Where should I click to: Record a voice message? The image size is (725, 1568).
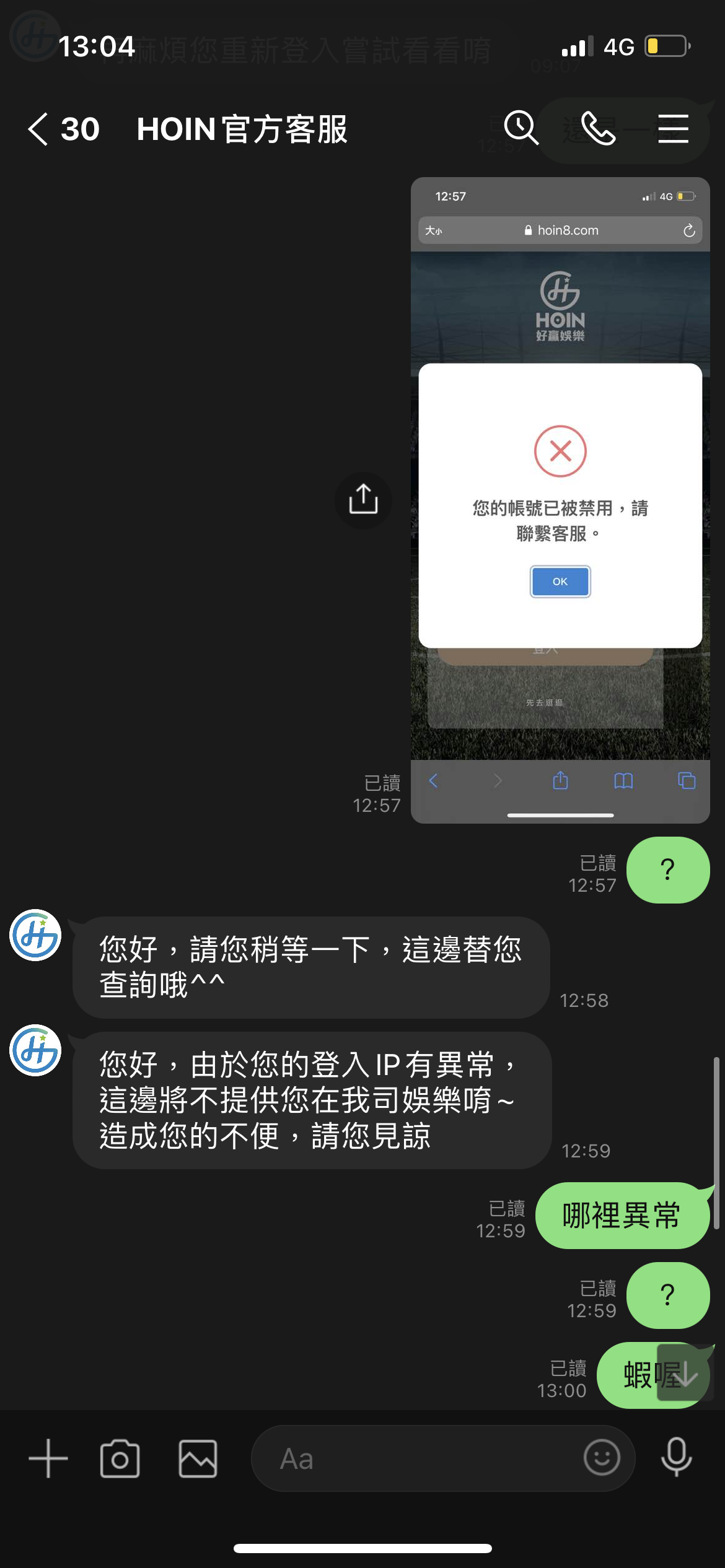coord(676,1457)
